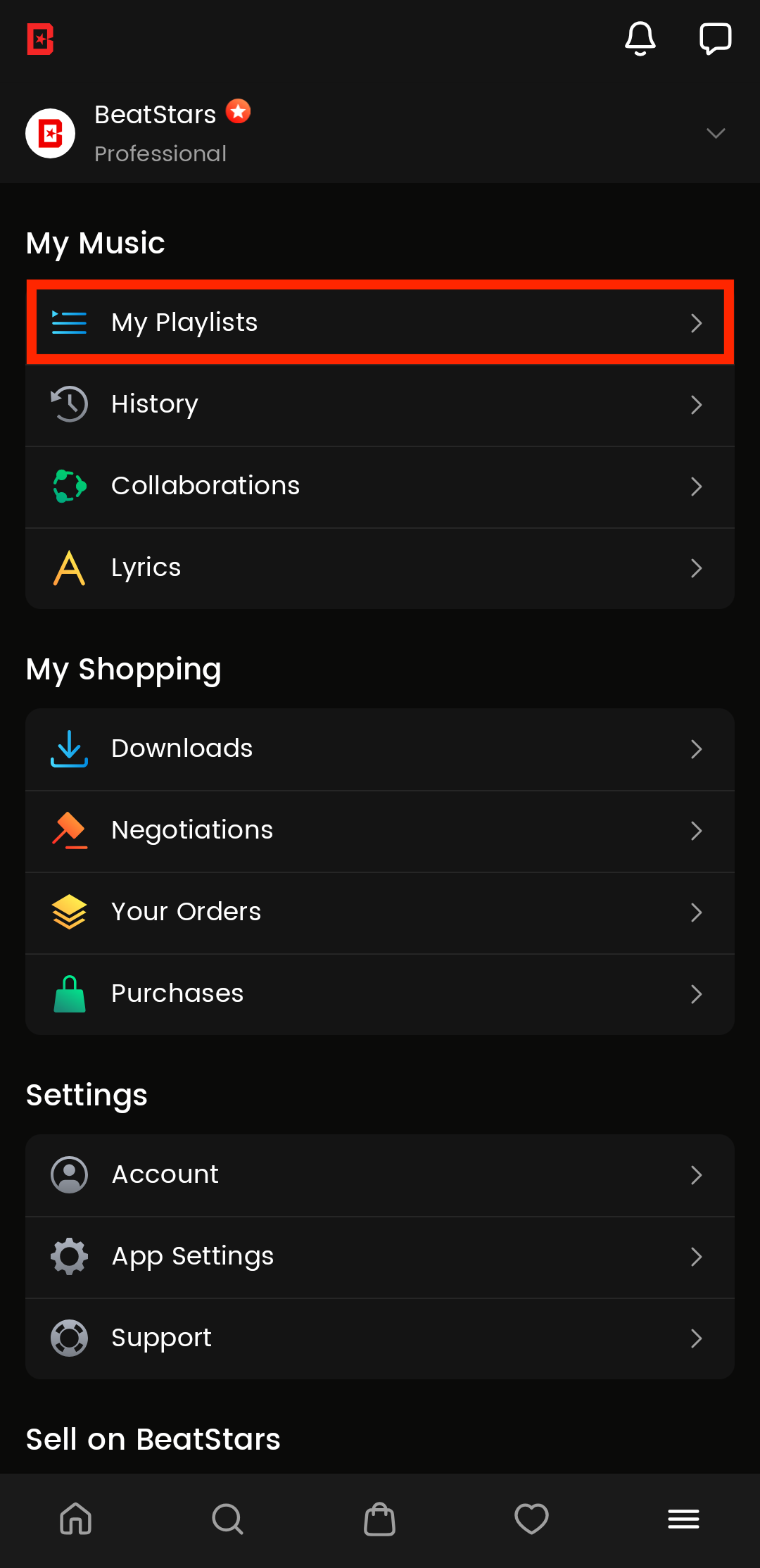Viewport: 760px width, 1568px height.
Task: Open the messages chat icon
Action: 715,39
